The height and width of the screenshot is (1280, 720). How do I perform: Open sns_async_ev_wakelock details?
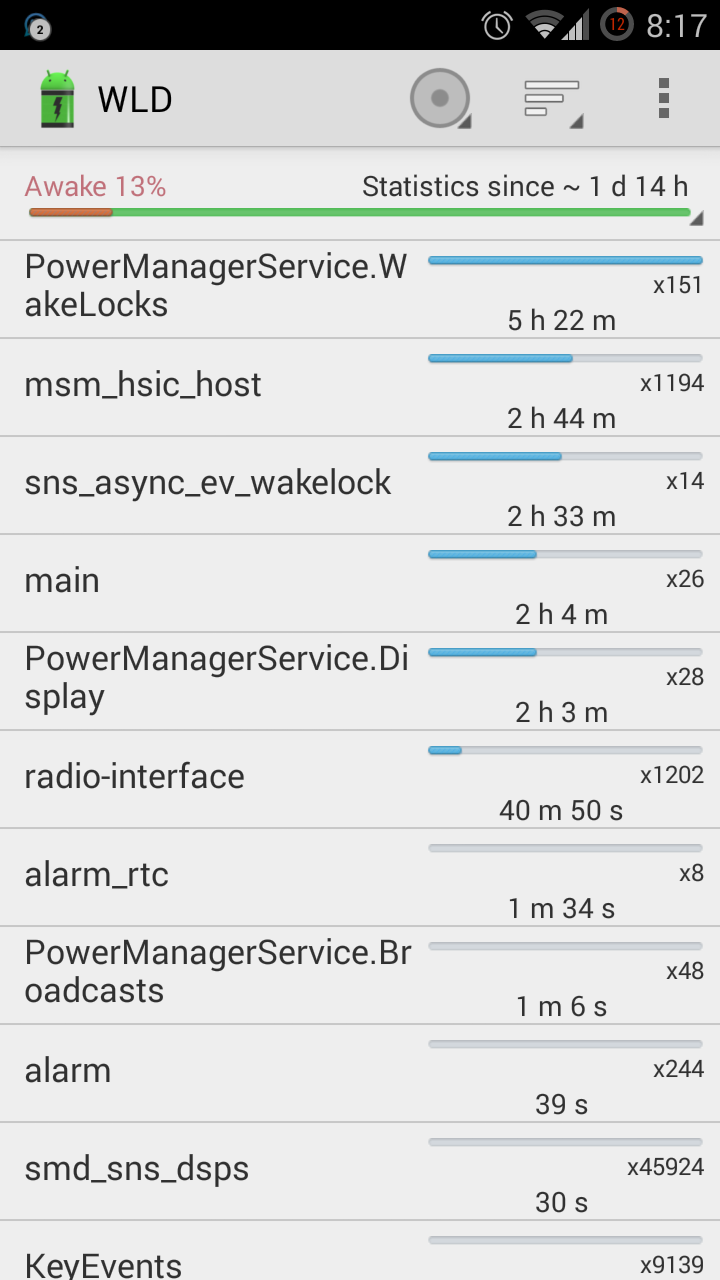pyautogui.click(x=360, y=486)
